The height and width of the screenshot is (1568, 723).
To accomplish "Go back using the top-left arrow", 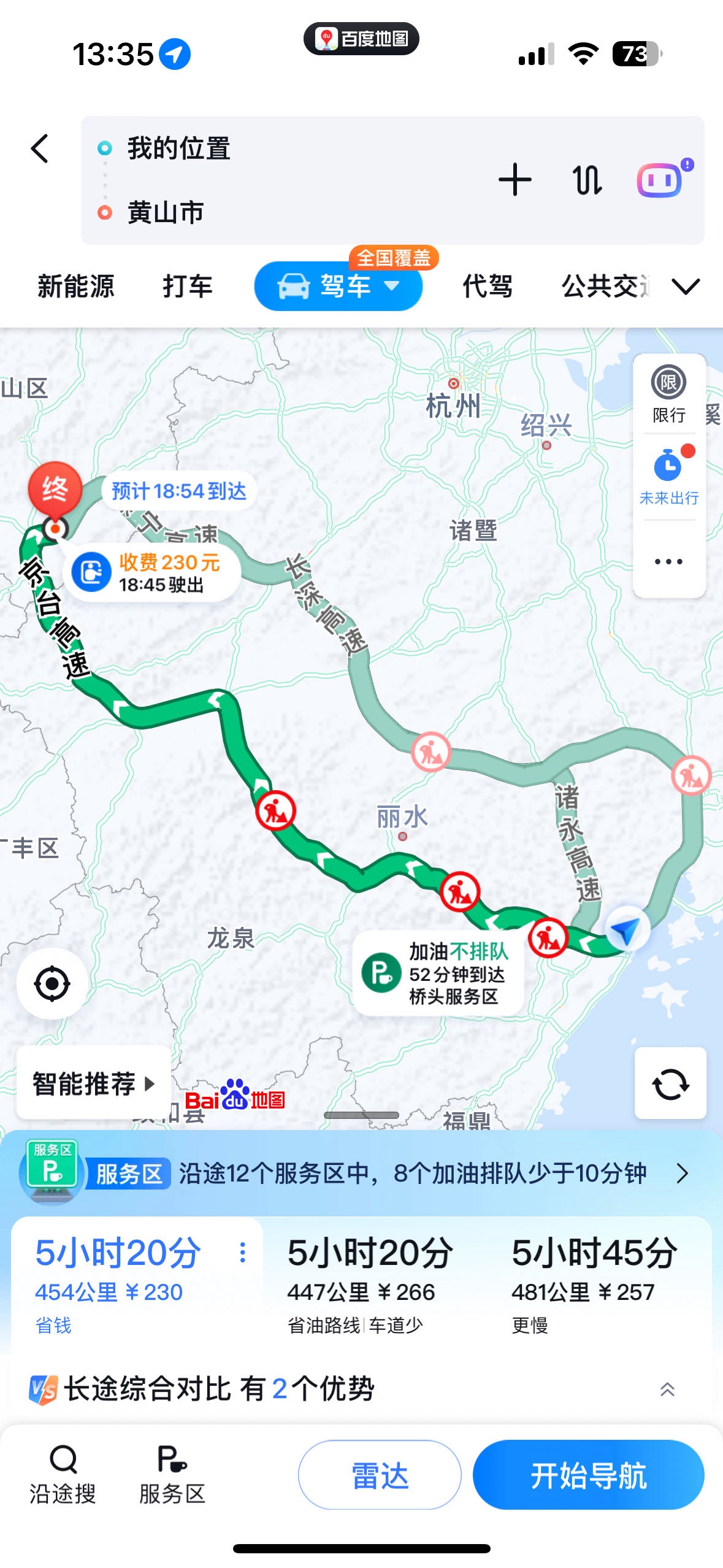I will (x=40, y=148).
